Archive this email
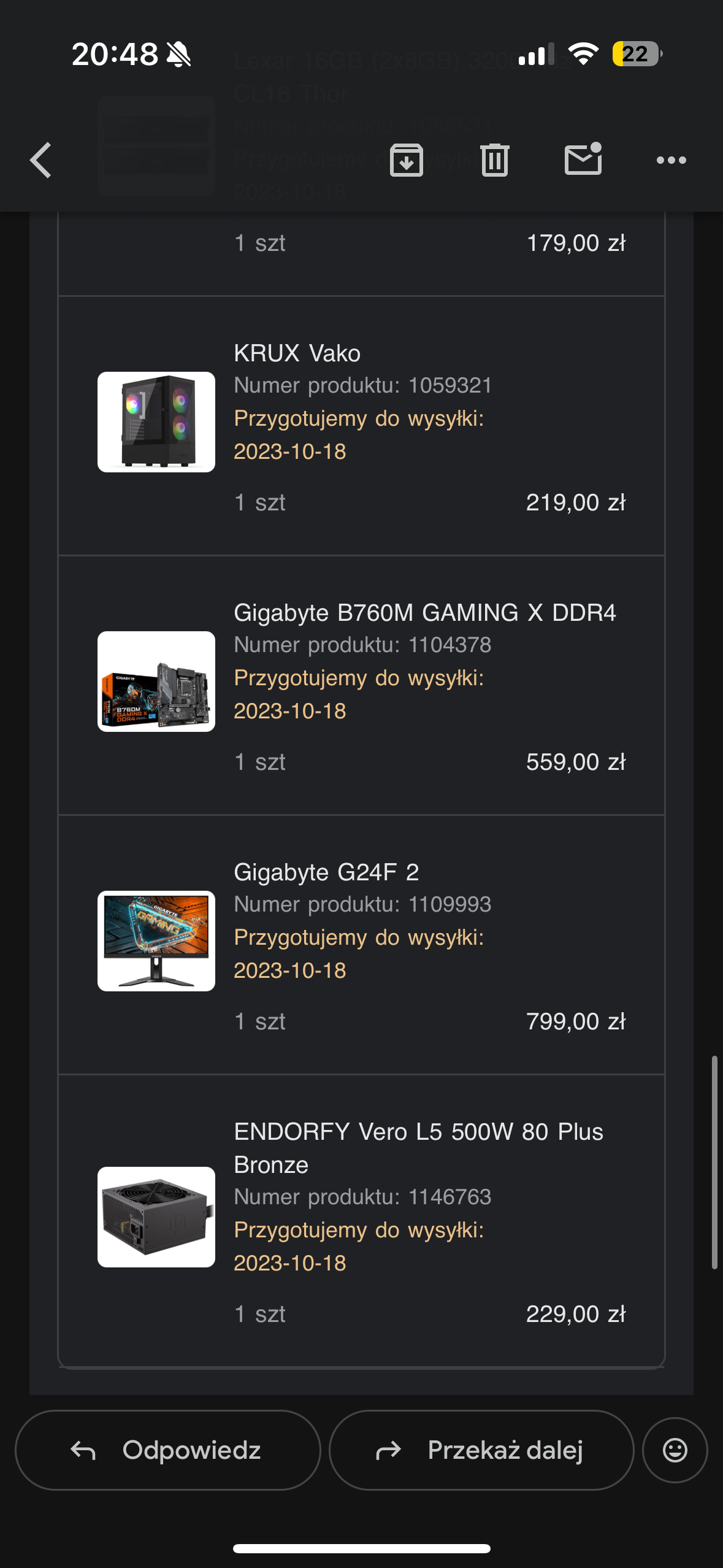Screen dimensions: 723x1568 (406, 160)
